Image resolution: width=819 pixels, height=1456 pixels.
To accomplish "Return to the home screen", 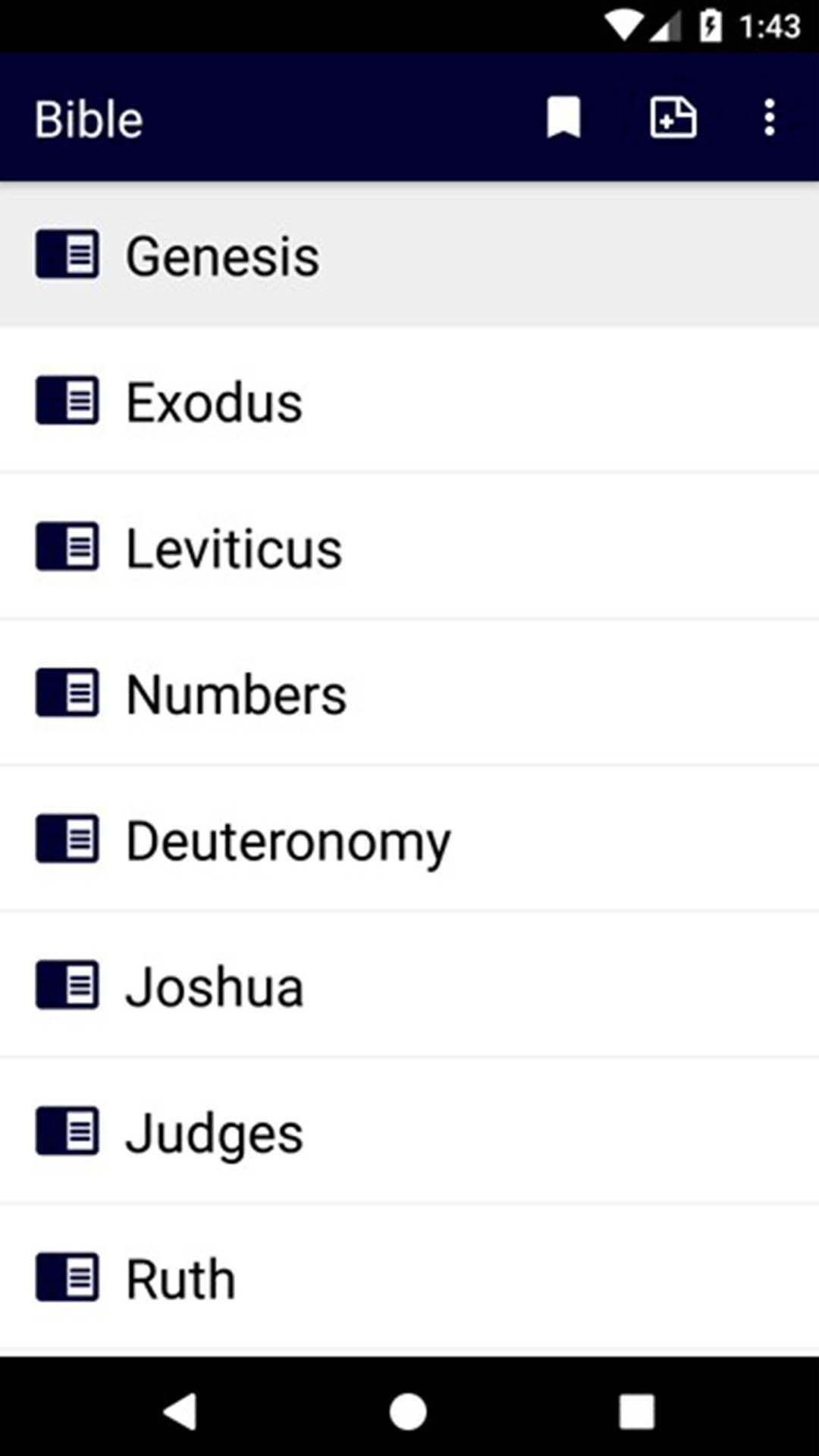I will click(x=409, y=1411).
